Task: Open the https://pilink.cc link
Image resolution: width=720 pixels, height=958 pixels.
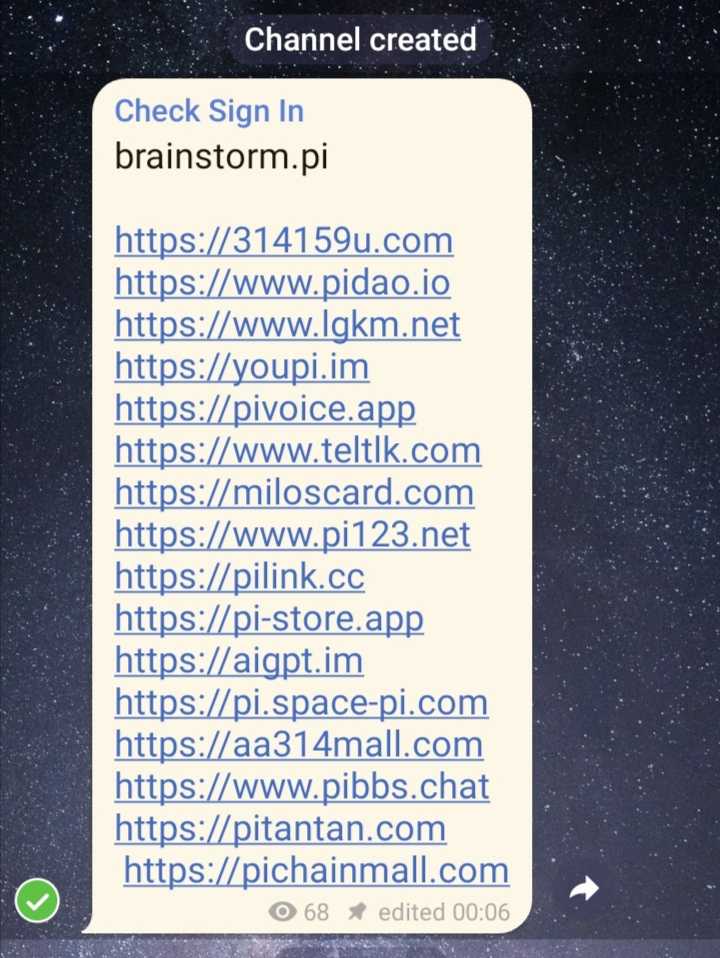Action: pos(239,577)
